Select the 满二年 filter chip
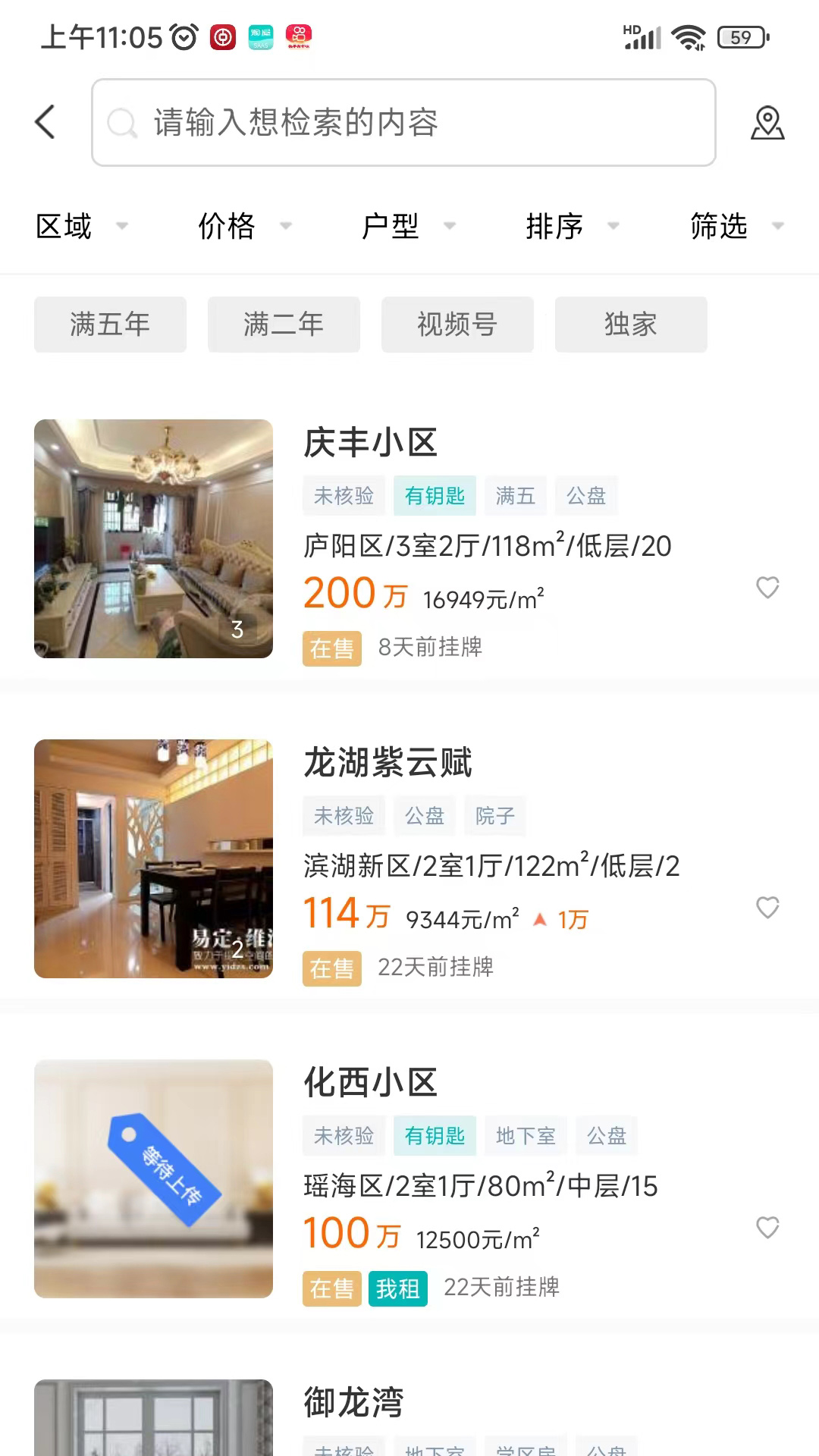This screenshot has width=819, height=1456. tap(284, 325)
